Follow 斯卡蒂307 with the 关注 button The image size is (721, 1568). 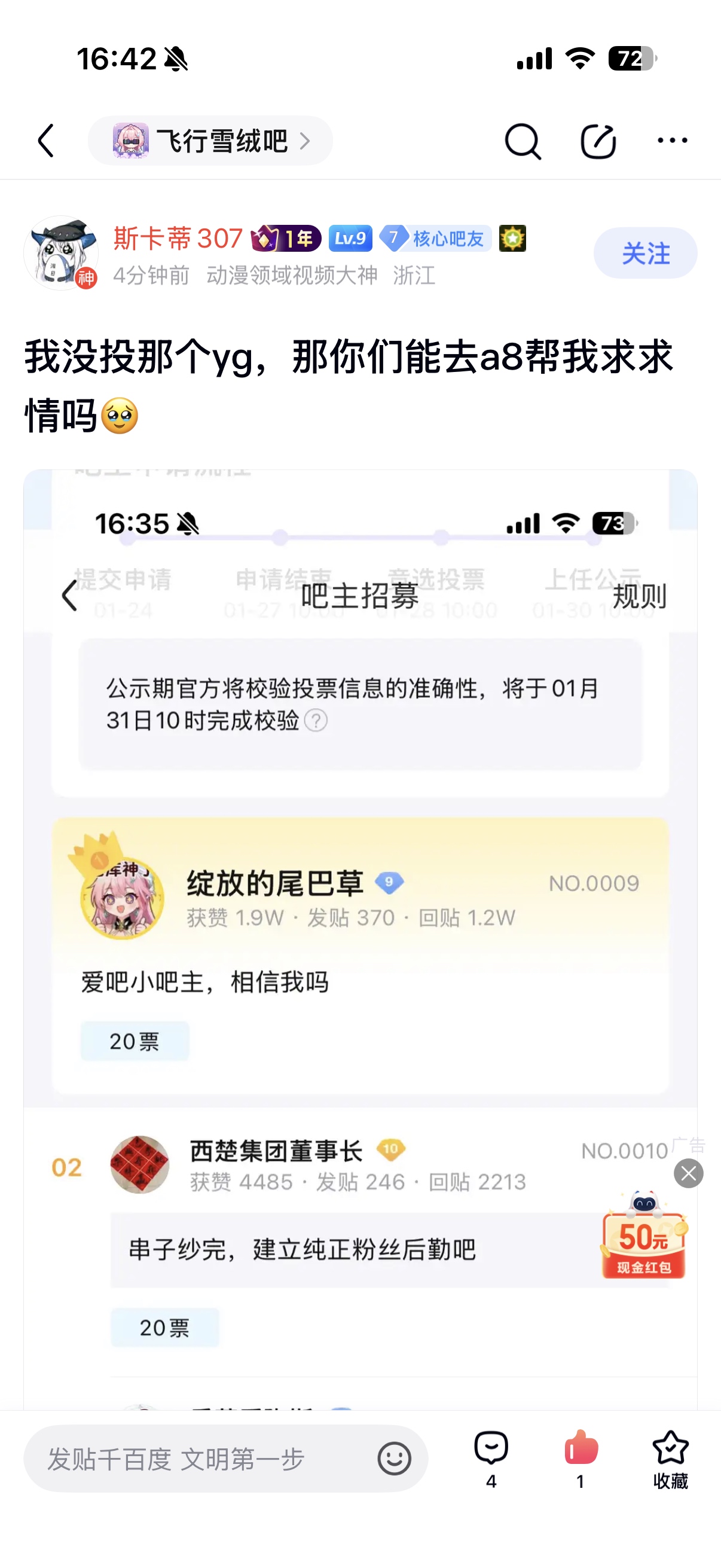tap(646, 253)
